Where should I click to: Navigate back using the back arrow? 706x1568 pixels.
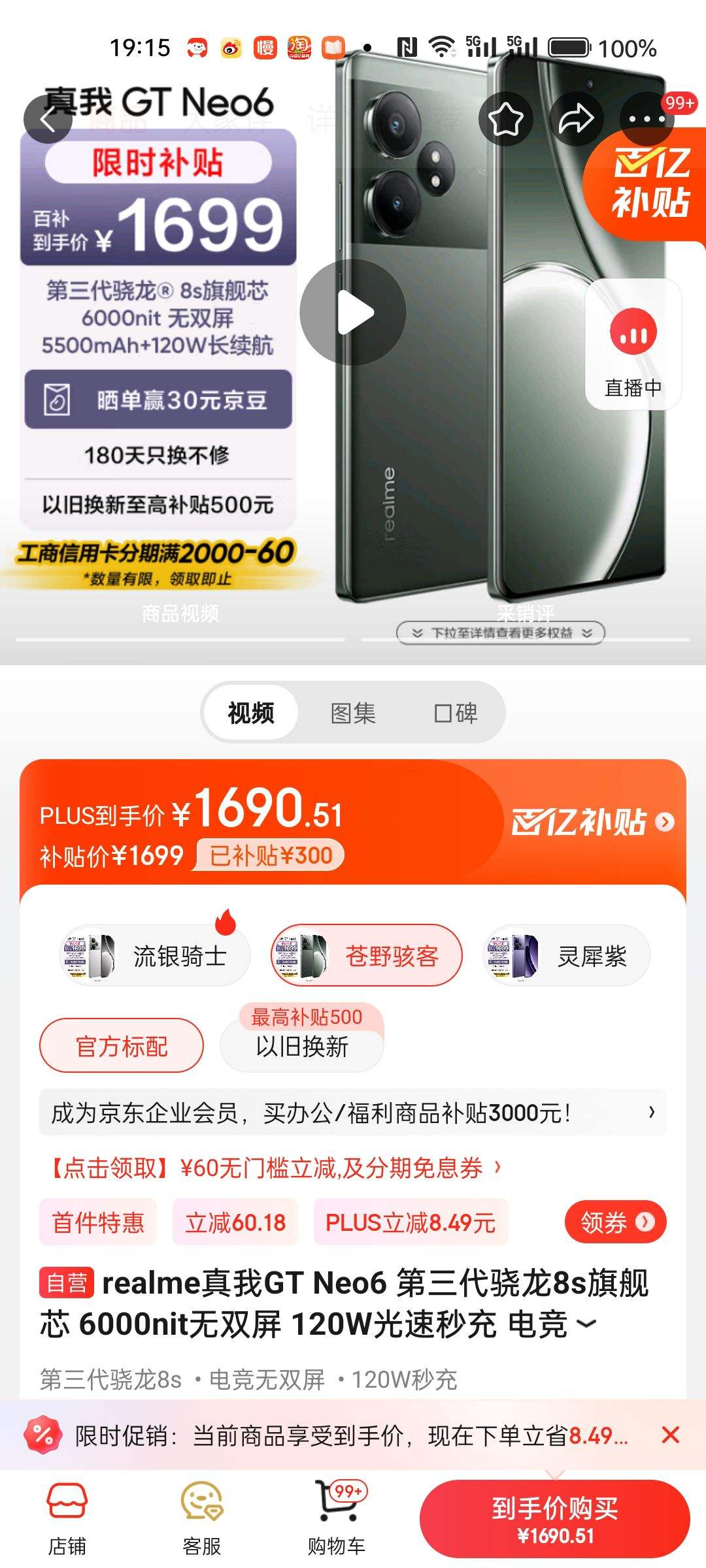(x=49, y=119)
